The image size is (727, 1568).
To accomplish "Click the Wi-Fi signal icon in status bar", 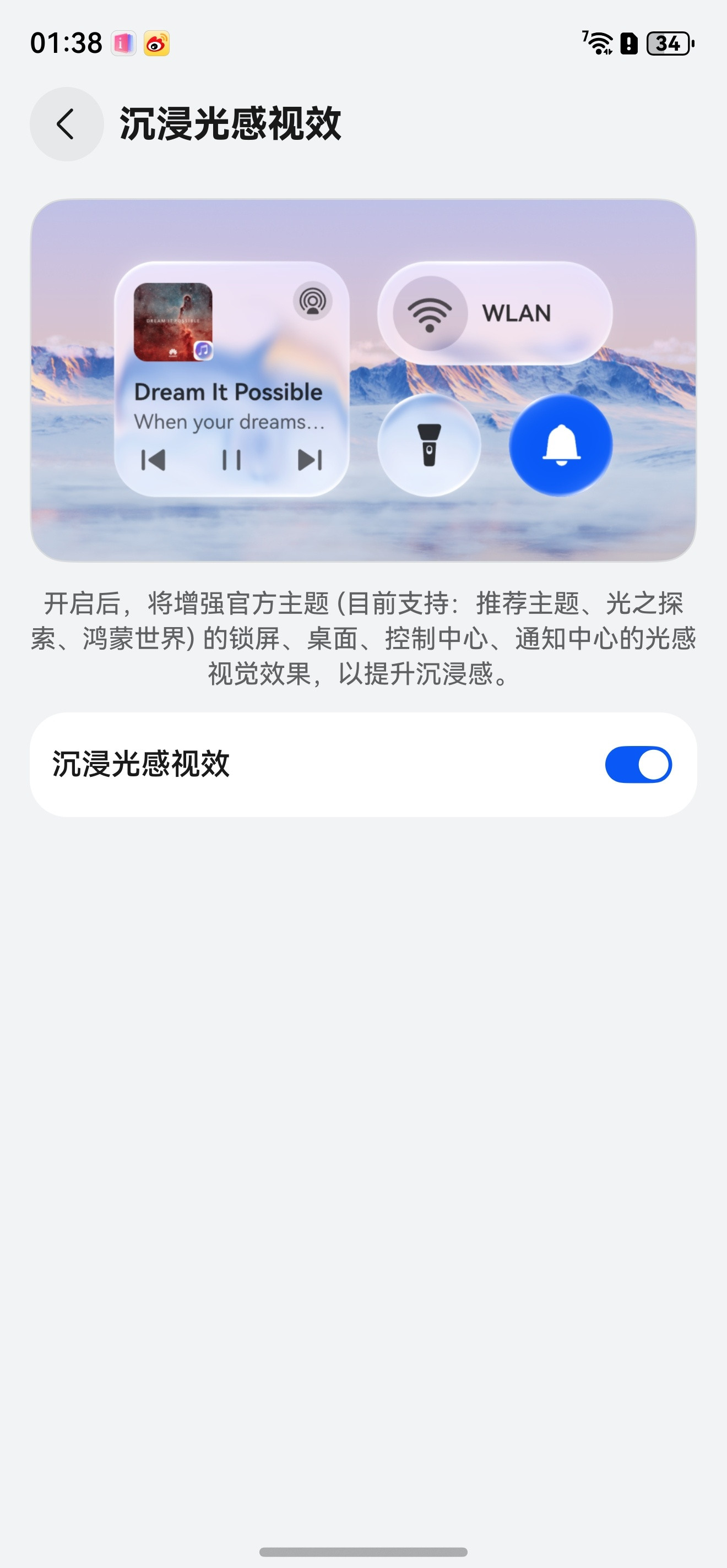I will [x=599, y=42].
